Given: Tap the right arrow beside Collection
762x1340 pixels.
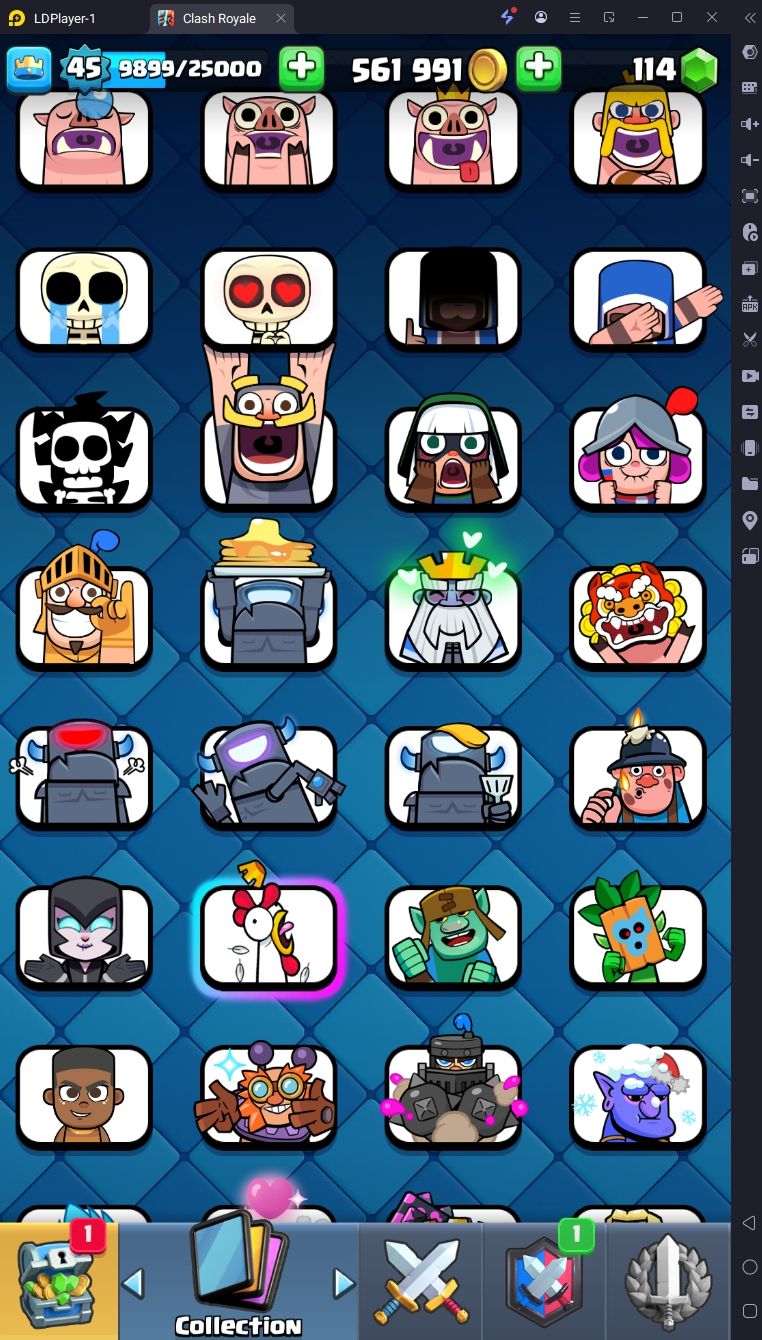Looking at the screenshot, I should [x=344, y=1282].
